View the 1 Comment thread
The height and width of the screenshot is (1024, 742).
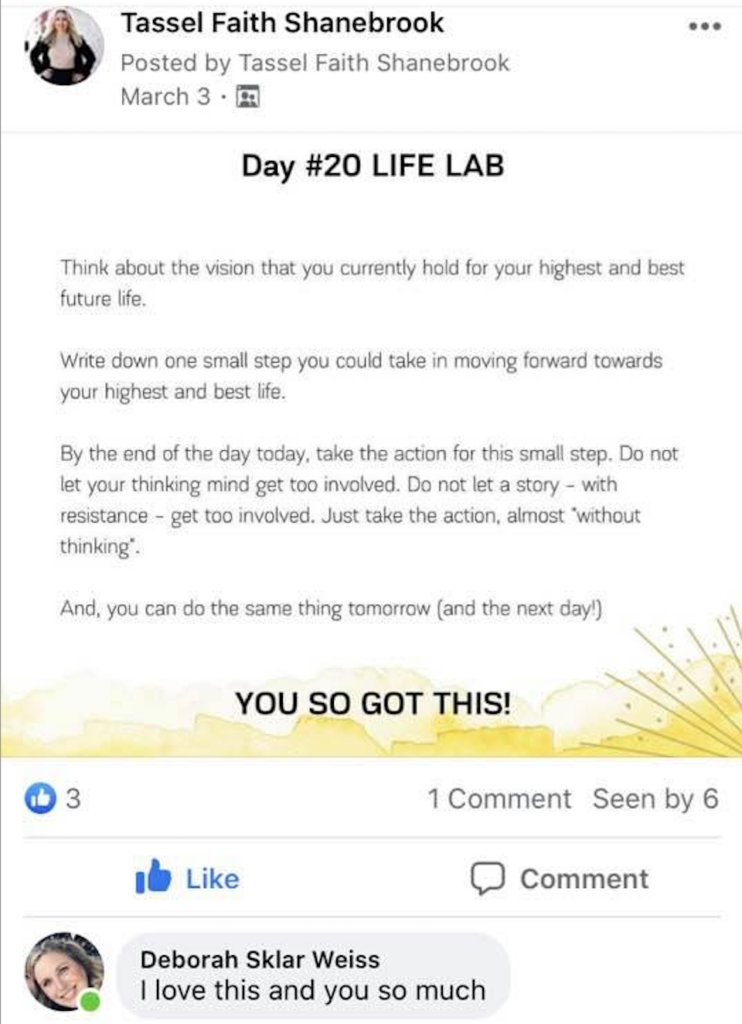(x=499, y=799)
